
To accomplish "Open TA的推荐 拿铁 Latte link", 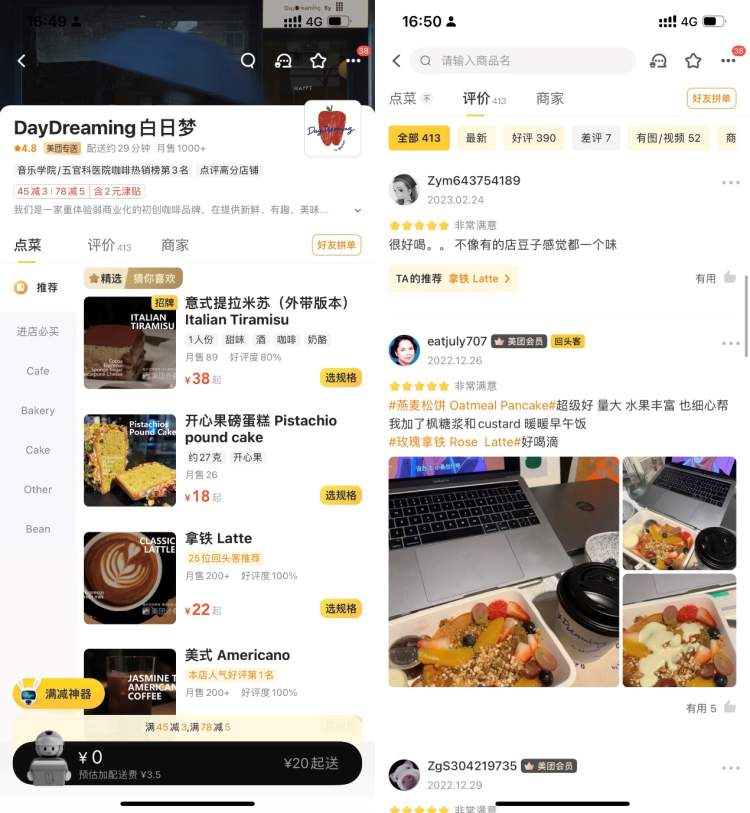I will pos(453,279).
